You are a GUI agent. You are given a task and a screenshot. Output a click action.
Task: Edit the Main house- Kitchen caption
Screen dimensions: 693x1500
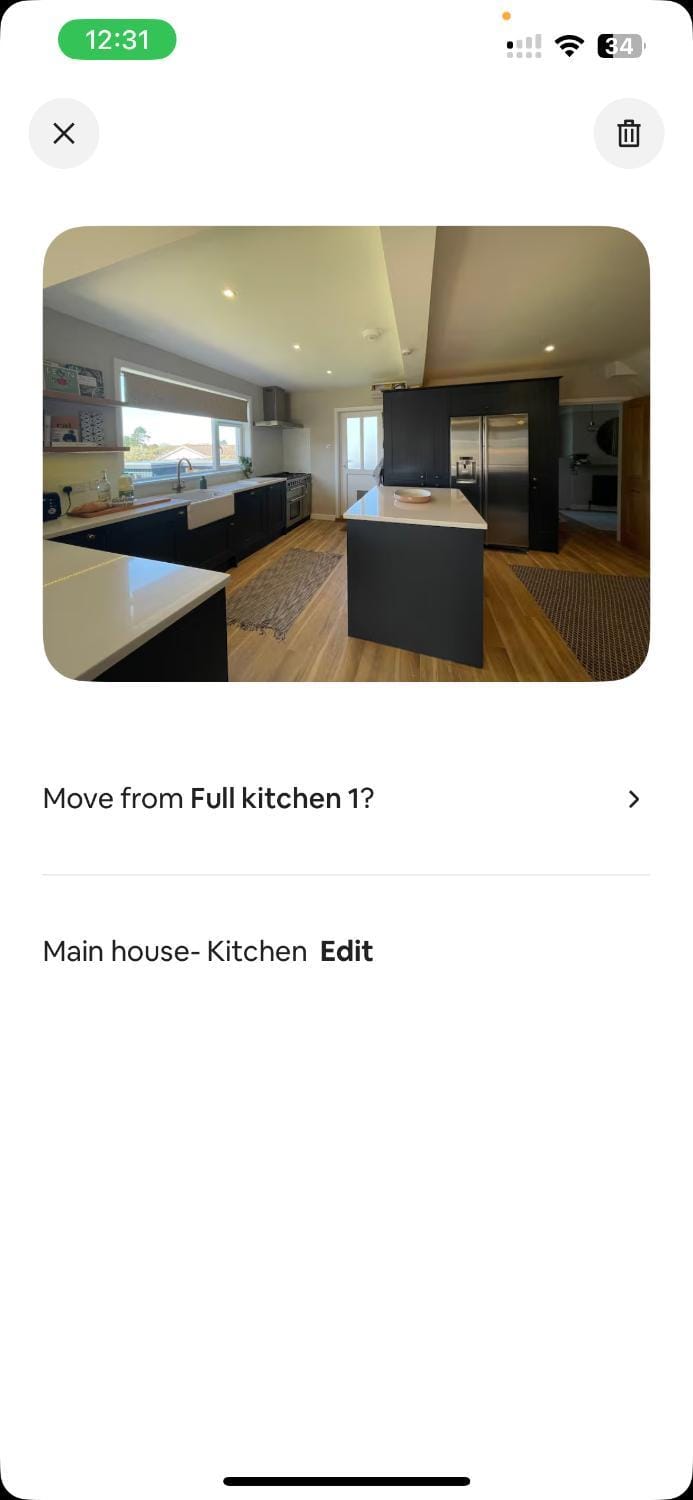tap(346, 952)
